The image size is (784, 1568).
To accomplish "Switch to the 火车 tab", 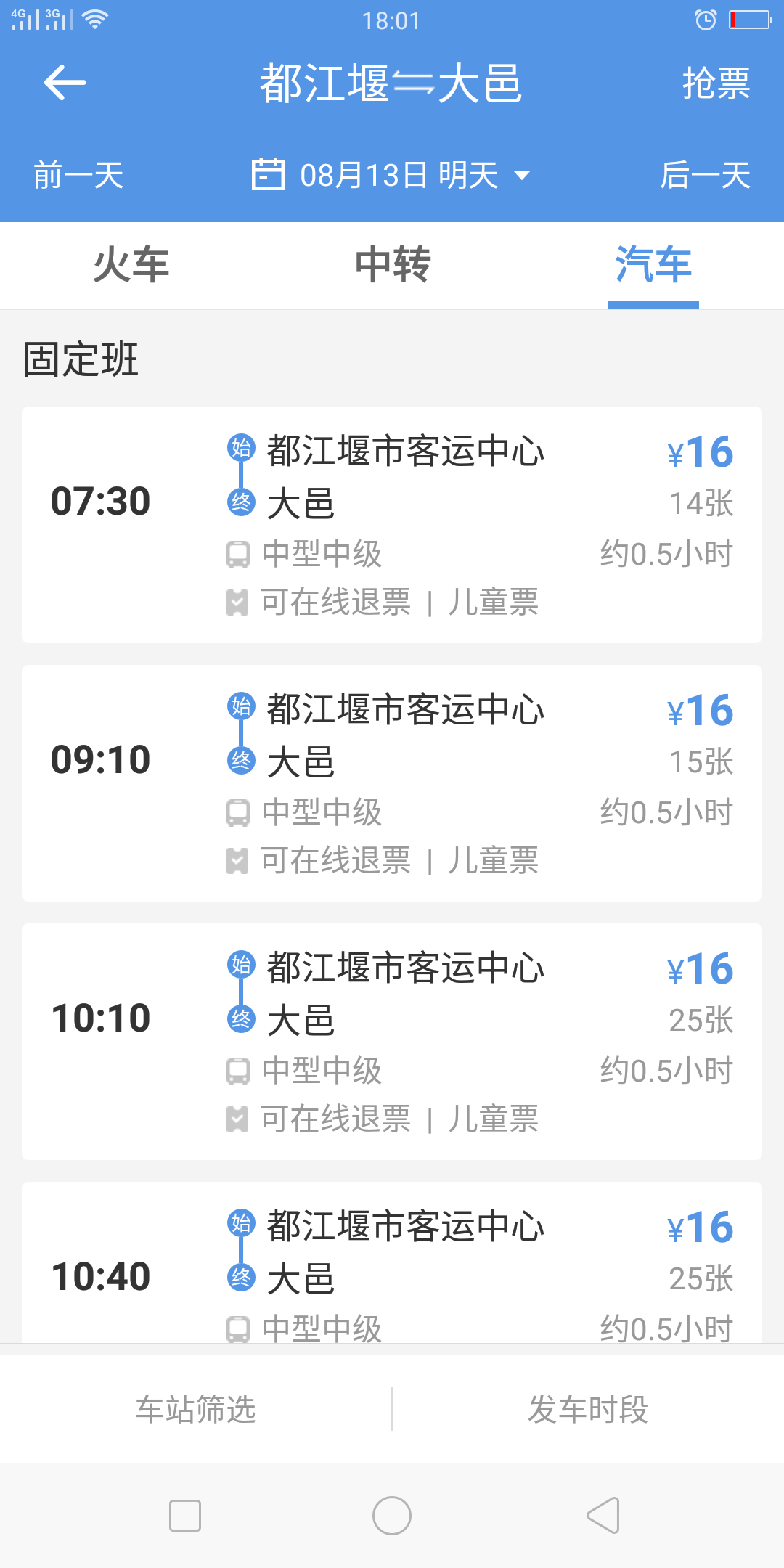I will click(131, 265).
